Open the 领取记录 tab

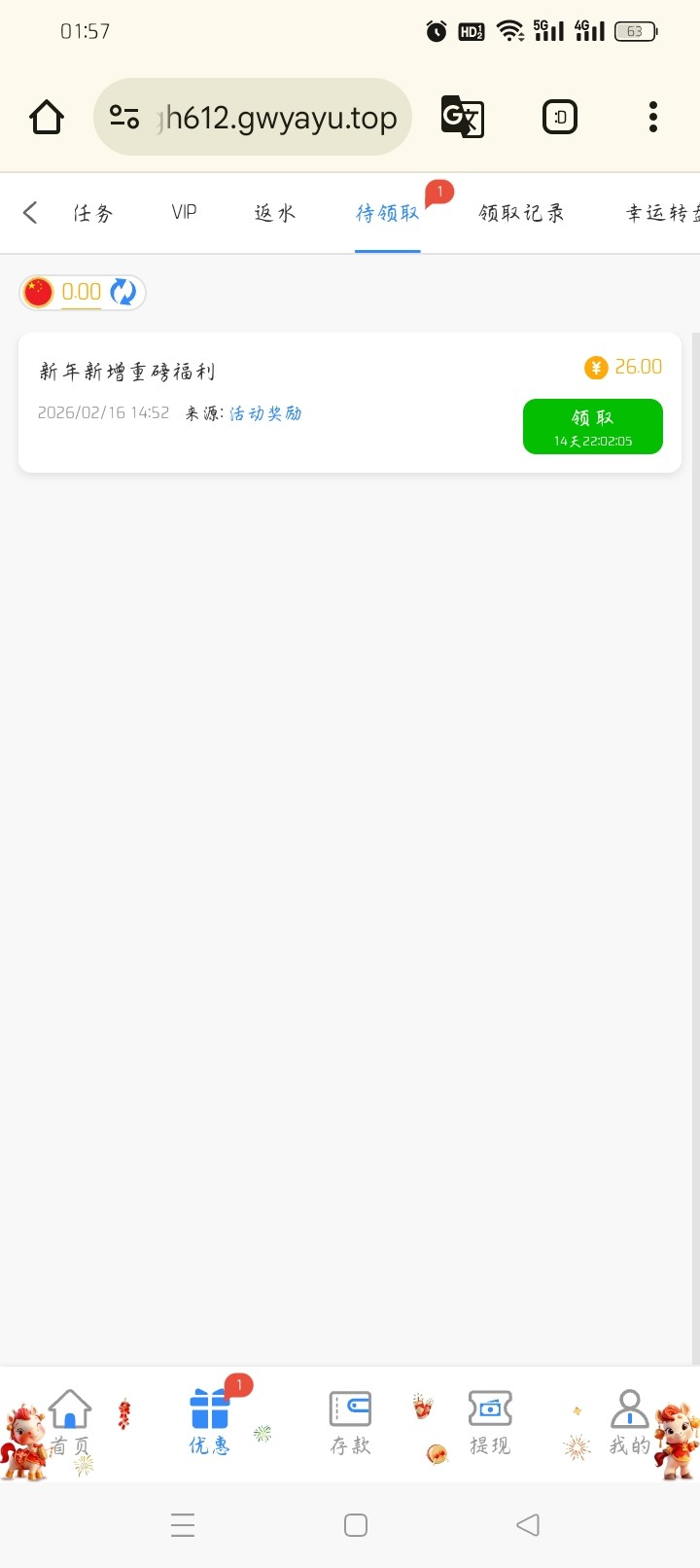tap(521, 213)
